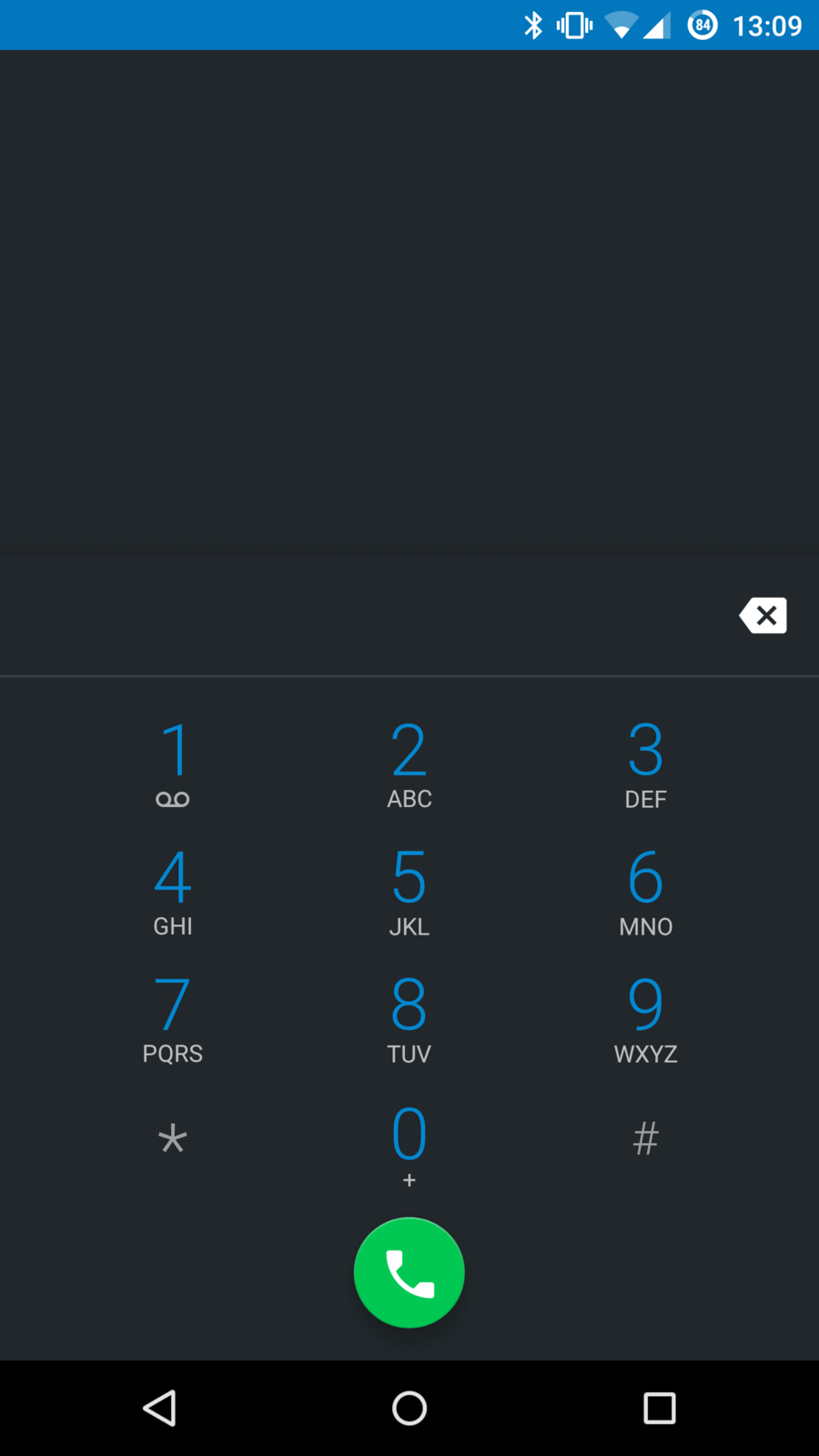819x1456 pixels.
Task: Enter the asterisk symbol
Action: (173, 1139)
